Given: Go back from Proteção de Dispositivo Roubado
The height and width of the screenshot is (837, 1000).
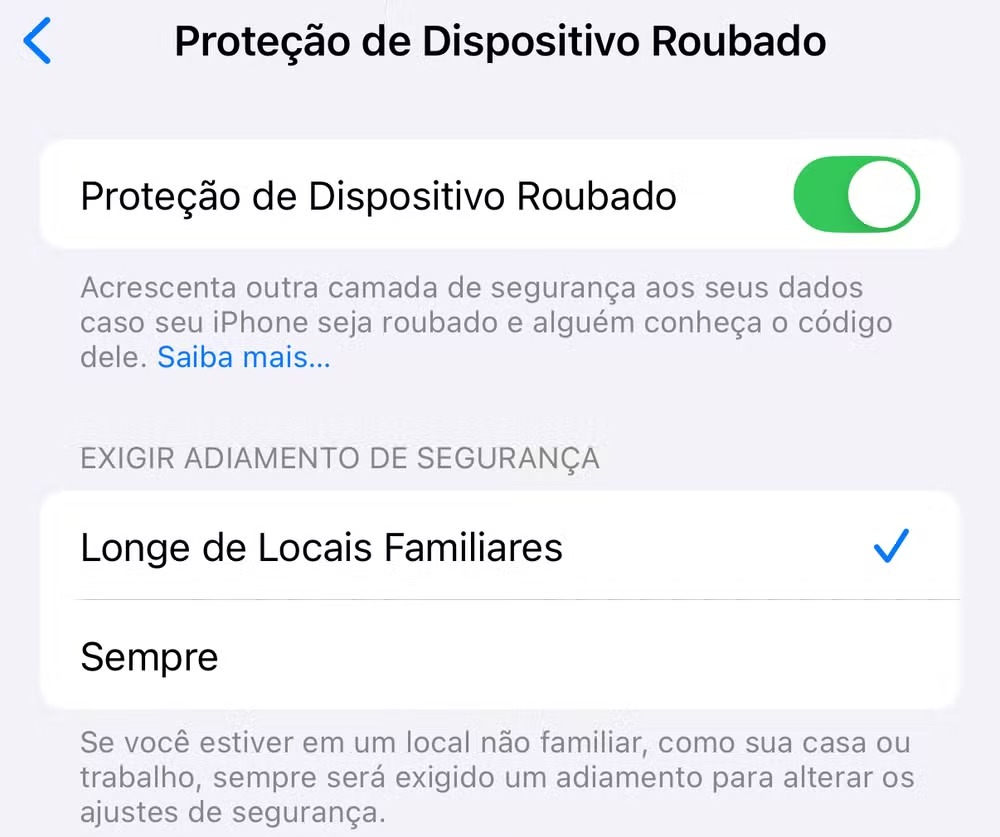Looking at the screenshot, I should click(x=37, y=43).
